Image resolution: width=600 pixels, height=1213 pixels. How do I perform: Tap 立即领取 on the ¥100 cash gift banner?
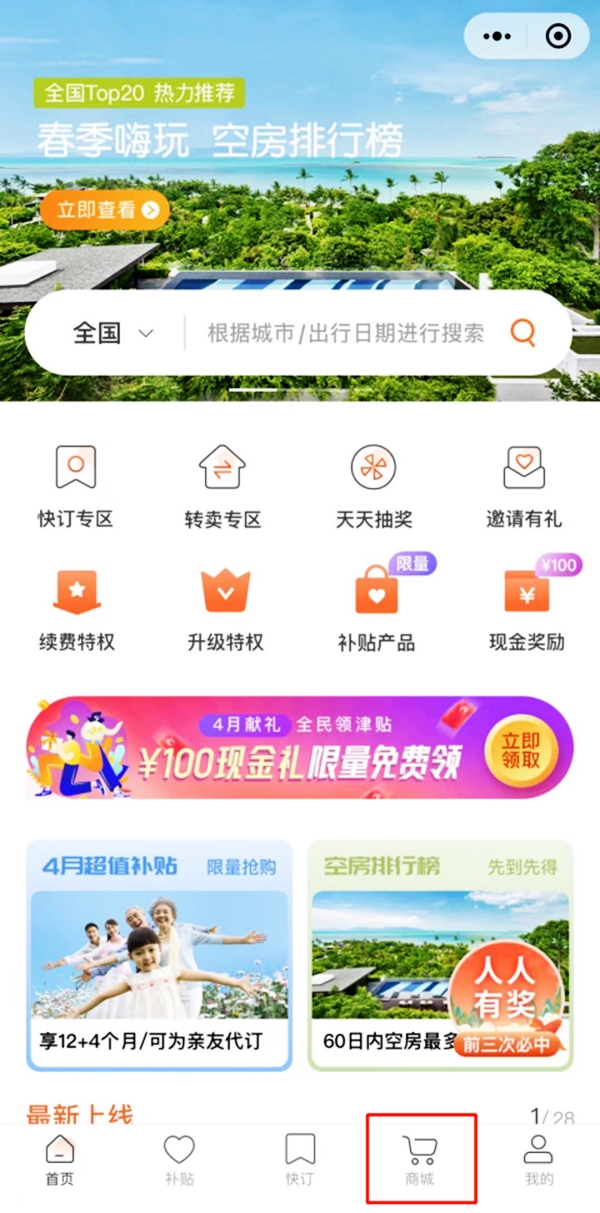[518, 749]
